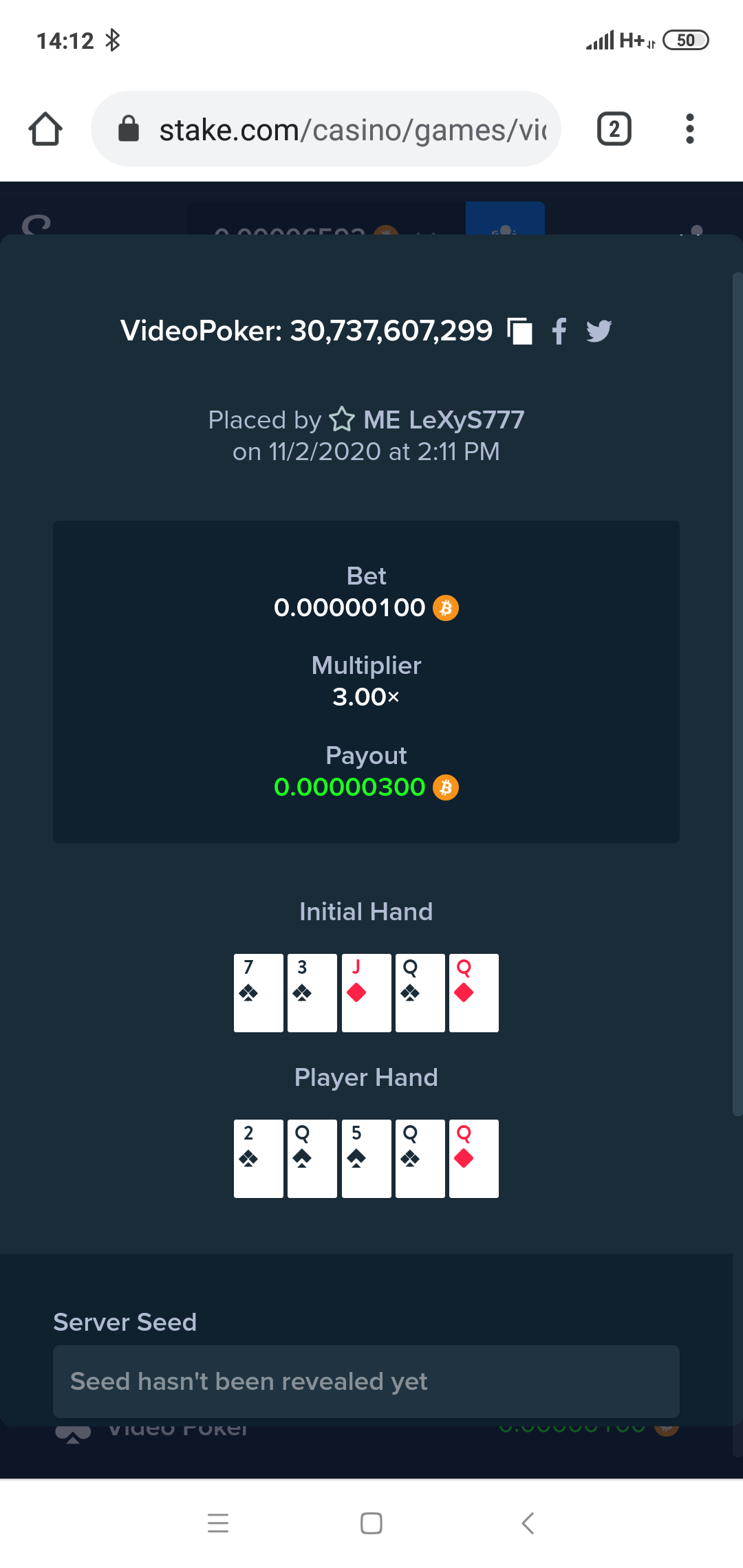Open the browser tab switcher
This screenshot has width=743, height=1568.
tap(614, 129)
